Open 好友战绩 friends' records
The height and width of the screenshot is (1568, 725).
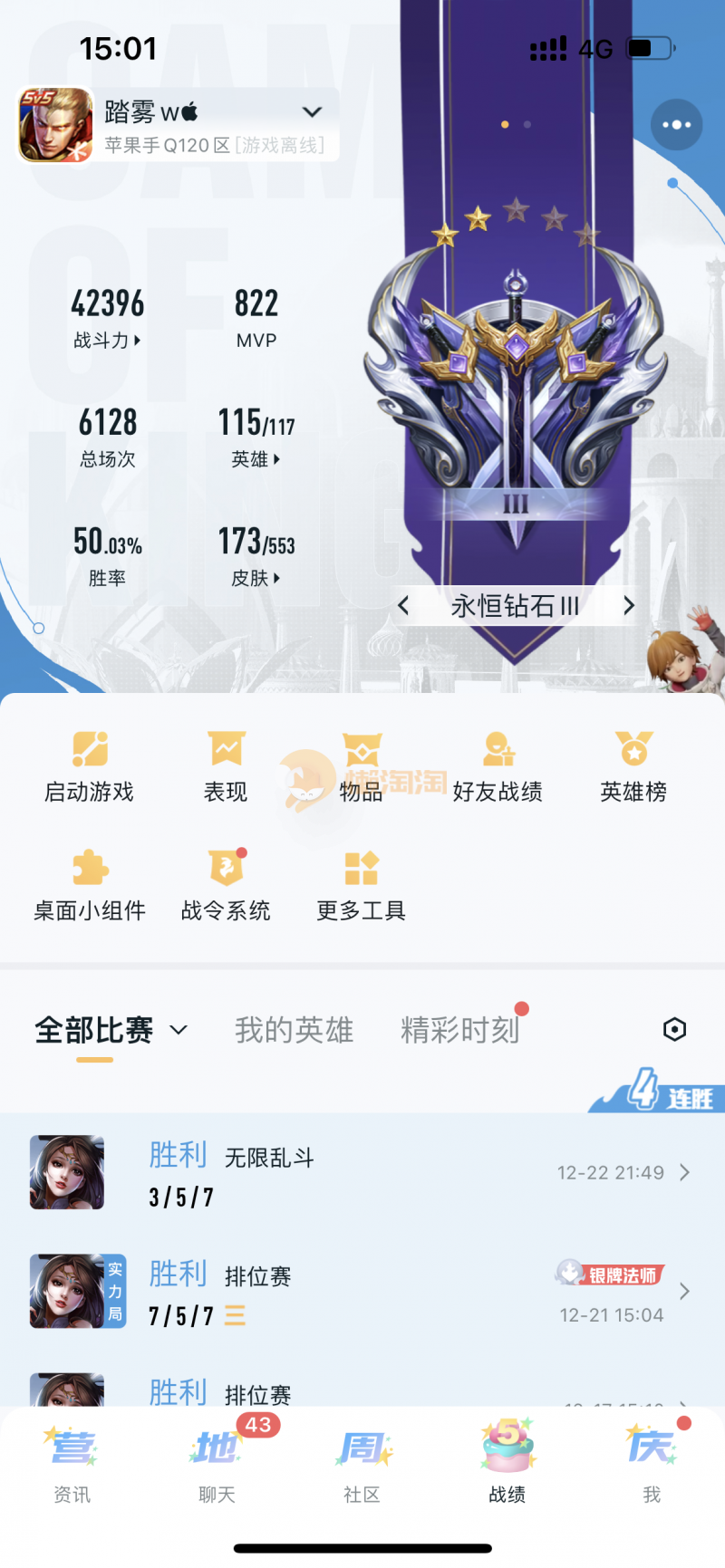click(498, 766)
